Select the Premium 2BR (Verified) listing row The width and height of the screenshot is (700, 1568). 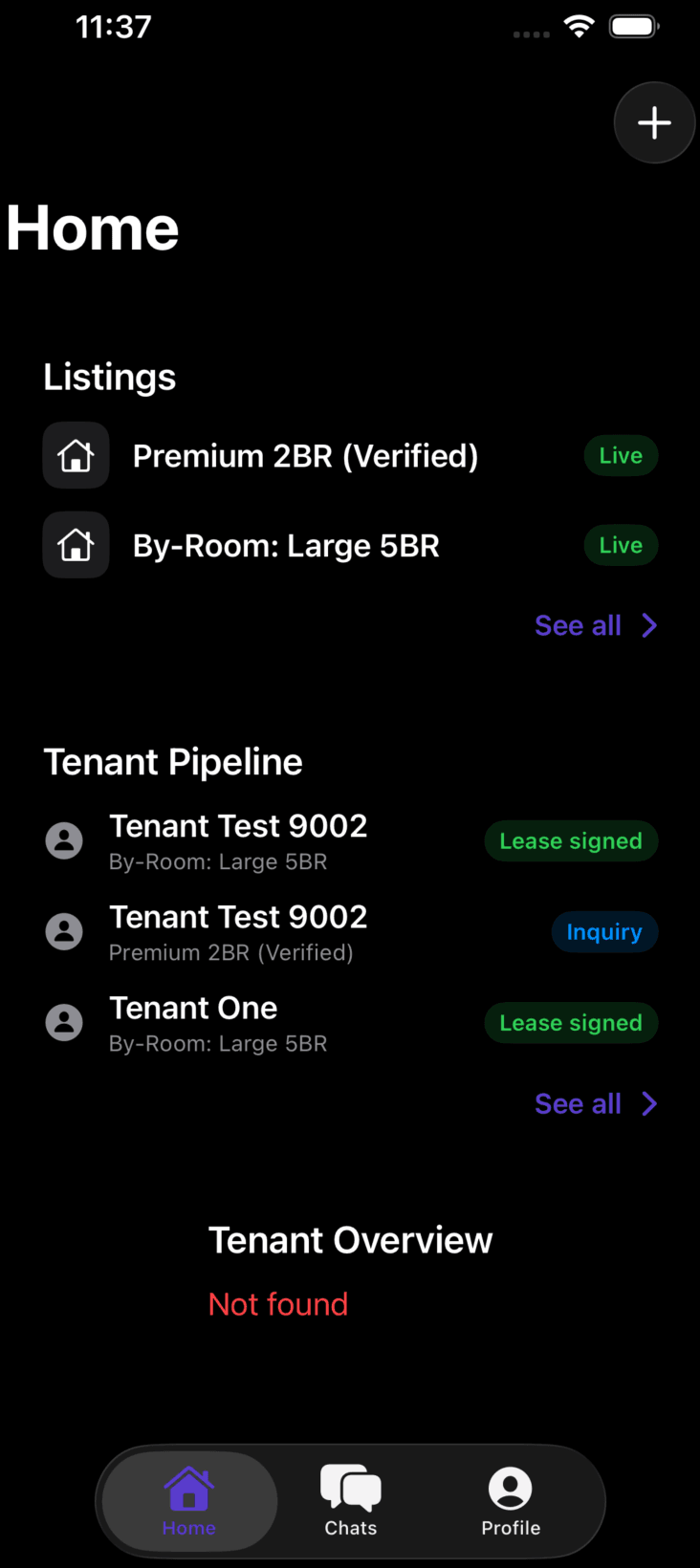tap(305, 455)
